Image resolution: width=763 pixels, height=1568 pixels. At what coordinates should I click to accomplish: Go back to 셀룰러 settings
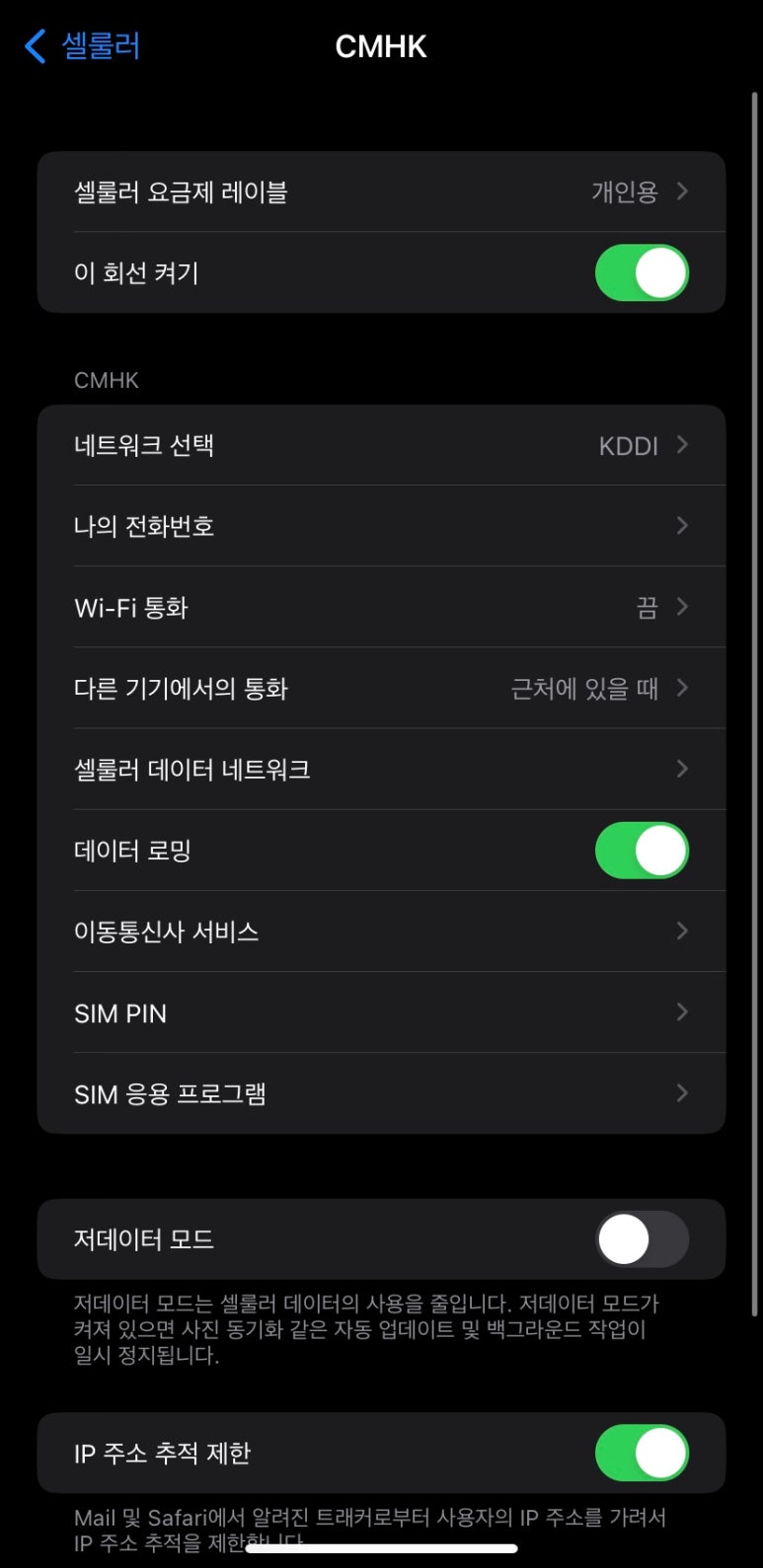83,45
